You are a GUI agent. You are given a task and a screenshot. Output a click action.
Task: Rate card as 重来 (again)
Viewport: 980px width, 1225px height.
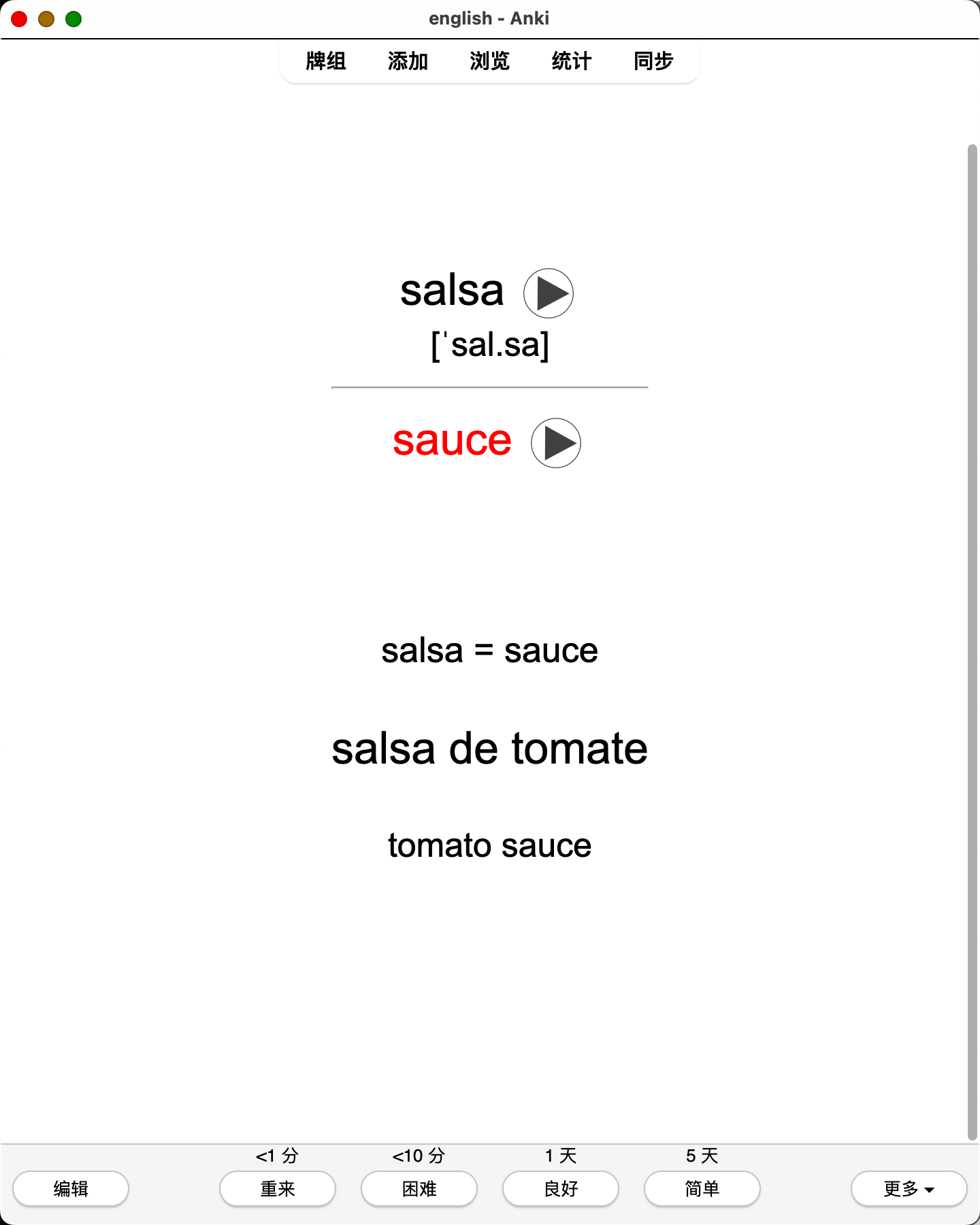click(x=278, y=1189)
